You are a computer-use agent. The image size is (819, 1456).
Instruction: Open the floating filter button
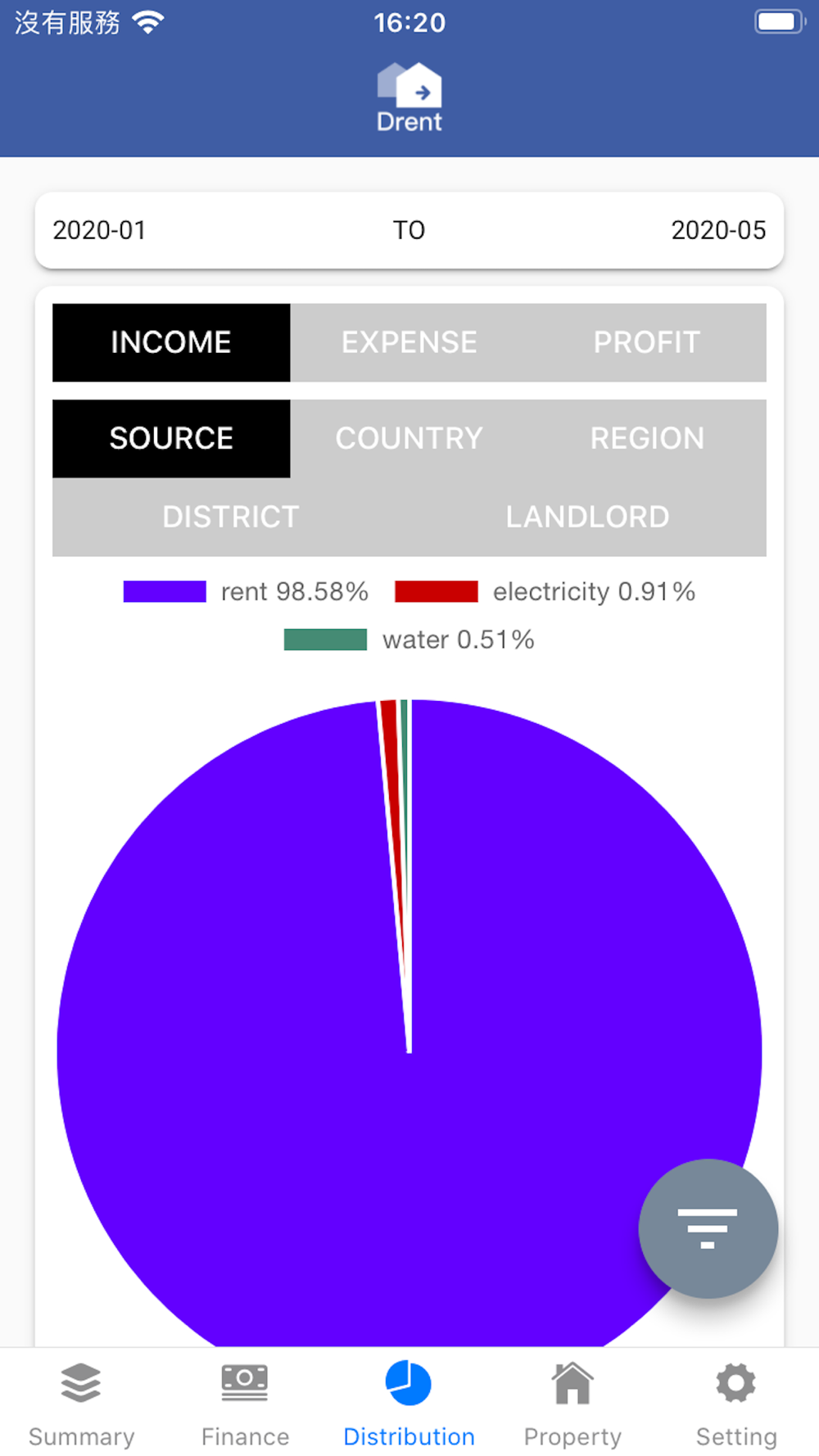point(708,1228)
